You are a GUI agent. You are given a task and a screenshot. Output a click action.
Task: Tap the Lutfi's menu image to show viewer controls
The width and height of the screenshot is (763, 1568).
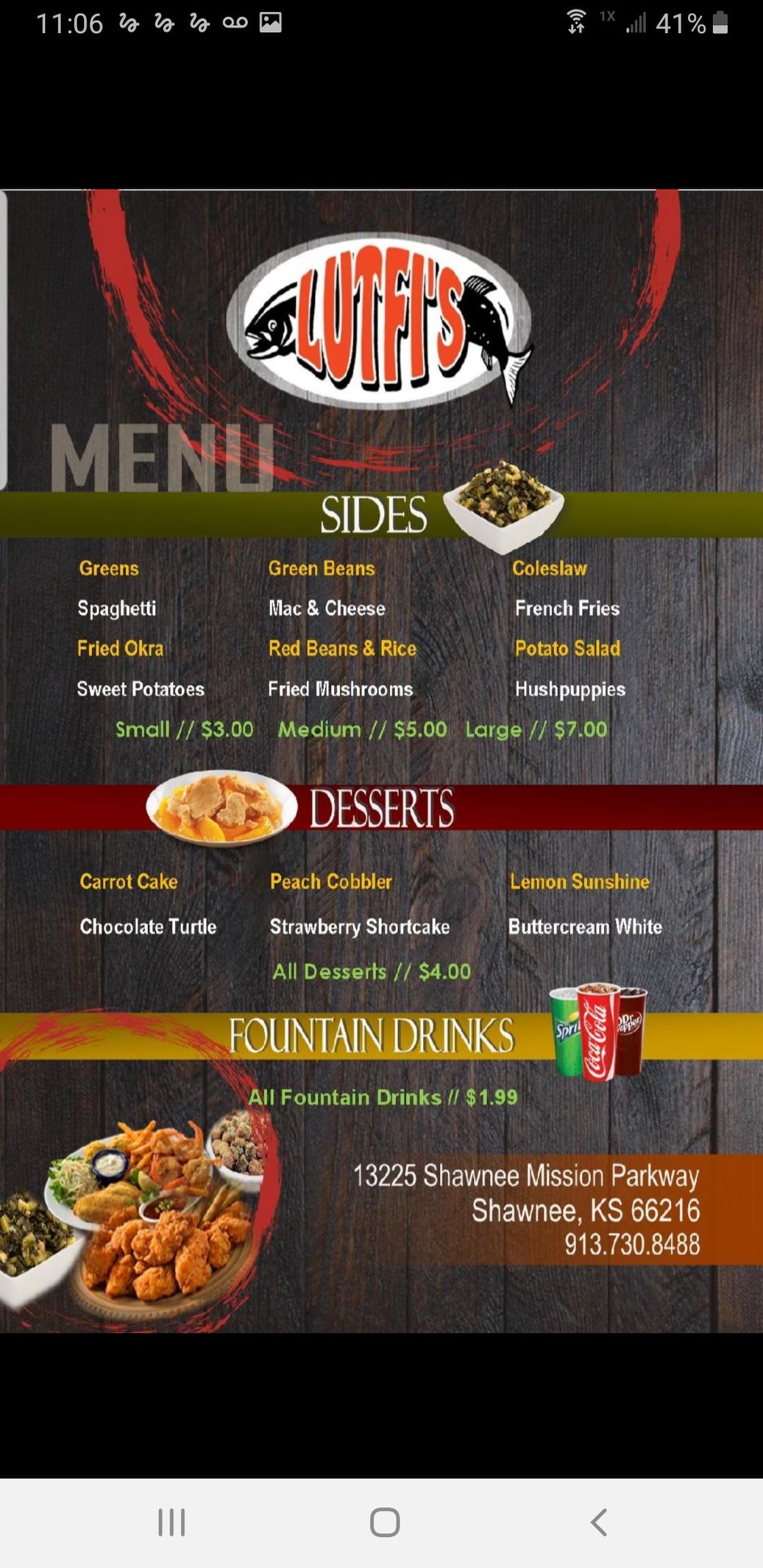tap(381, 761)
